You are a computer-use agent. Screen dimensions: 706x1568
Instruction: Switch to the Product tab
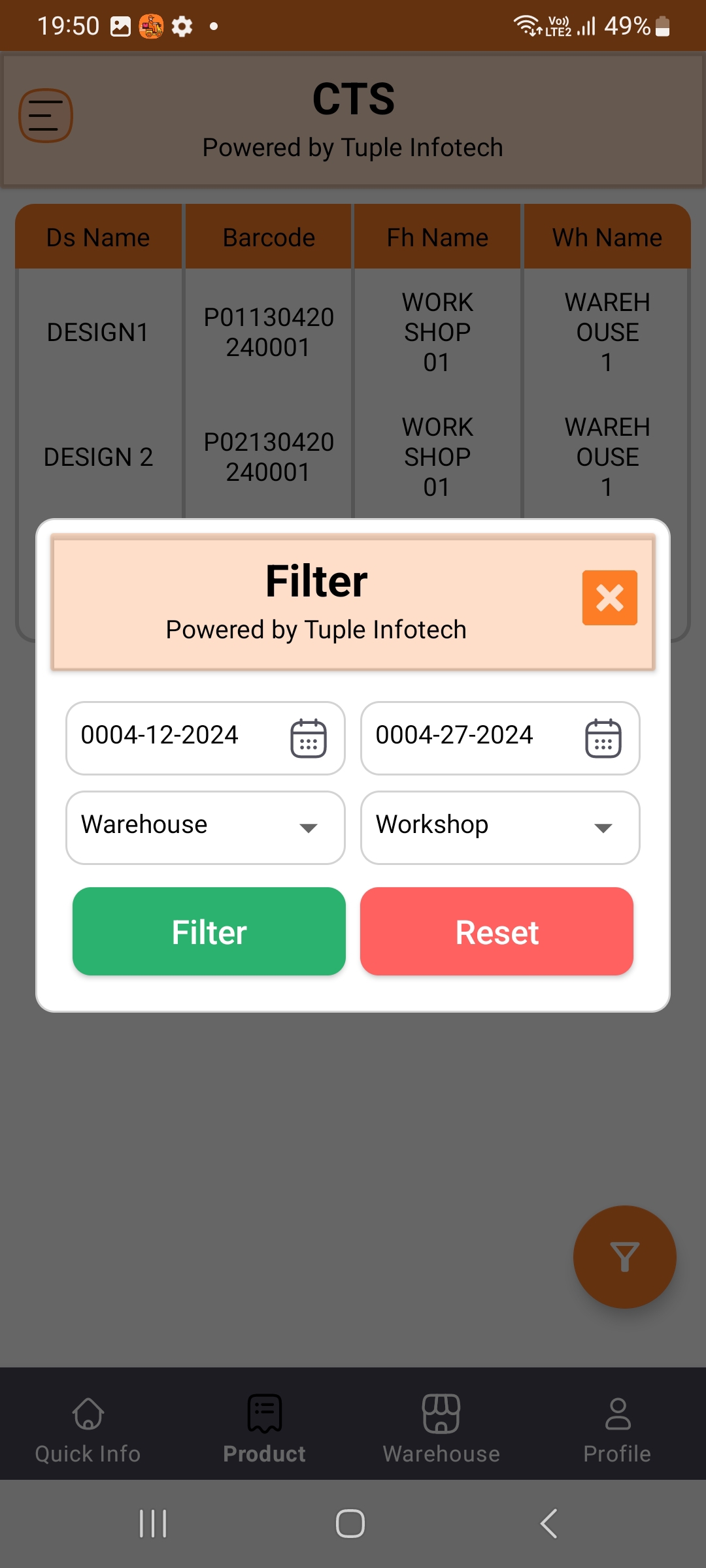point(265,1431)
